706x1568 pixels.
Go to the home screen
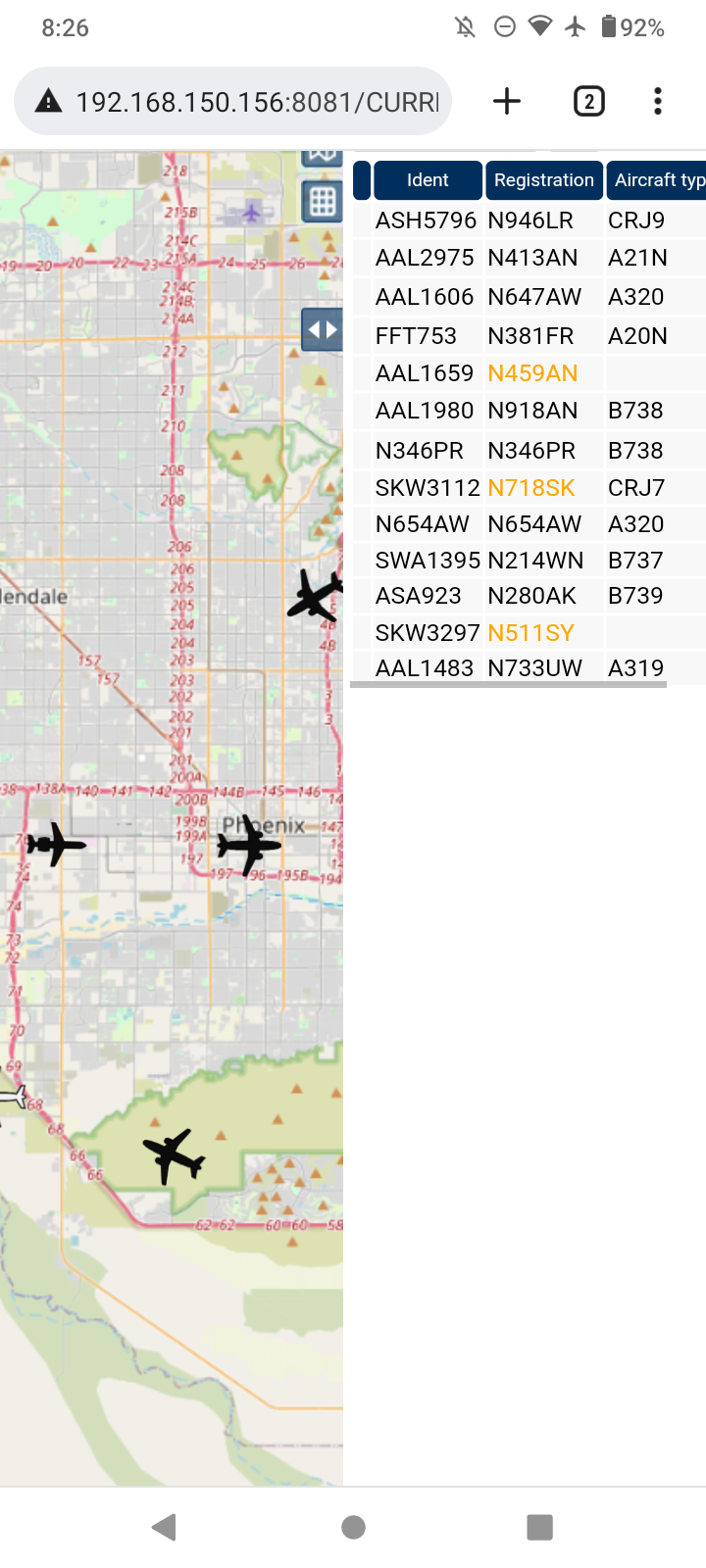(353, 1527)
